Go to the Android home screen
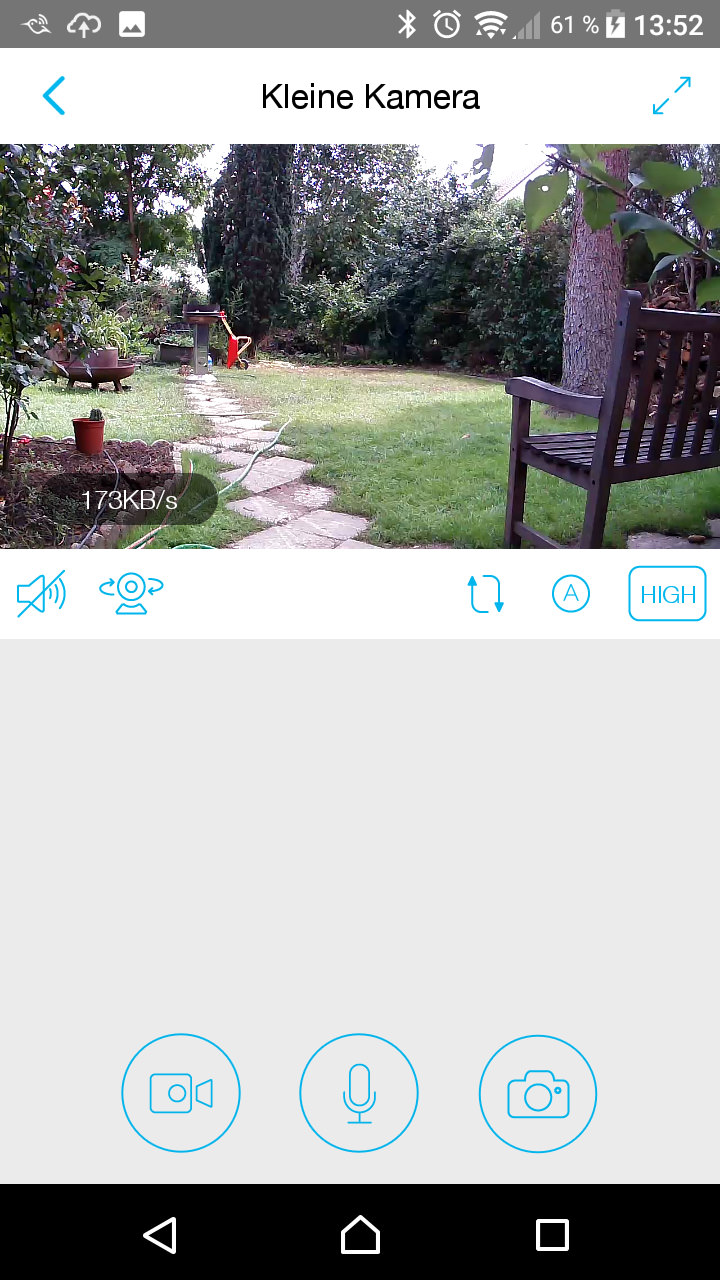Screen dimensions: 720x1280 [360, 1235]
